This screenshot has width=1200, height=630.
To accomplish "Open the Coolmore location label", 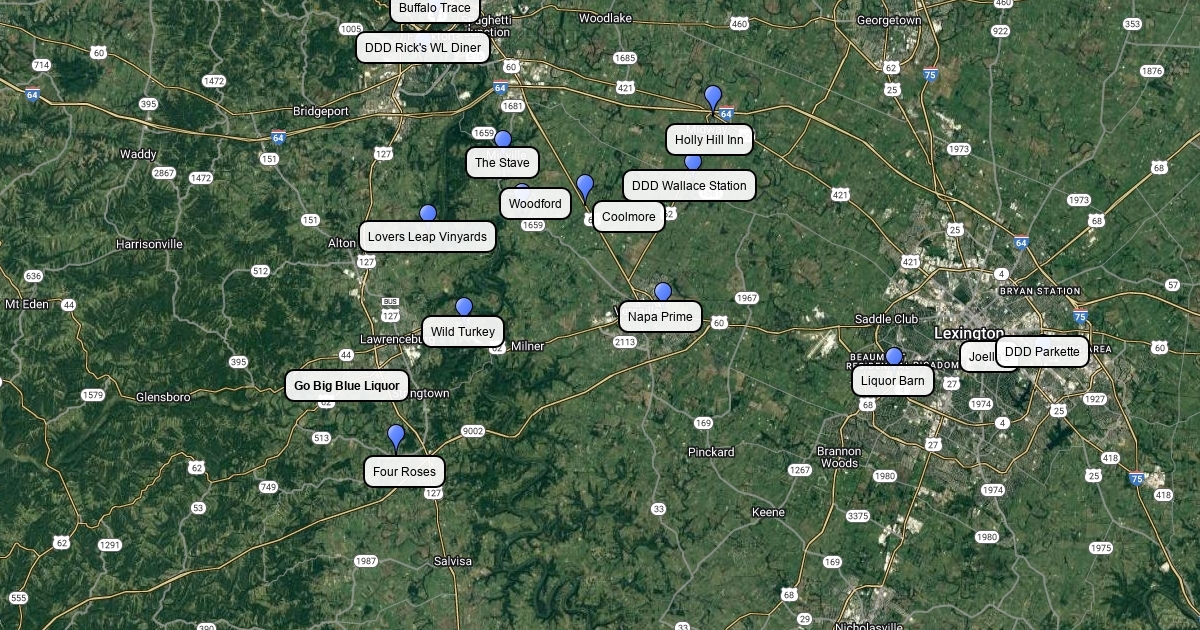I will click(629, 216).
